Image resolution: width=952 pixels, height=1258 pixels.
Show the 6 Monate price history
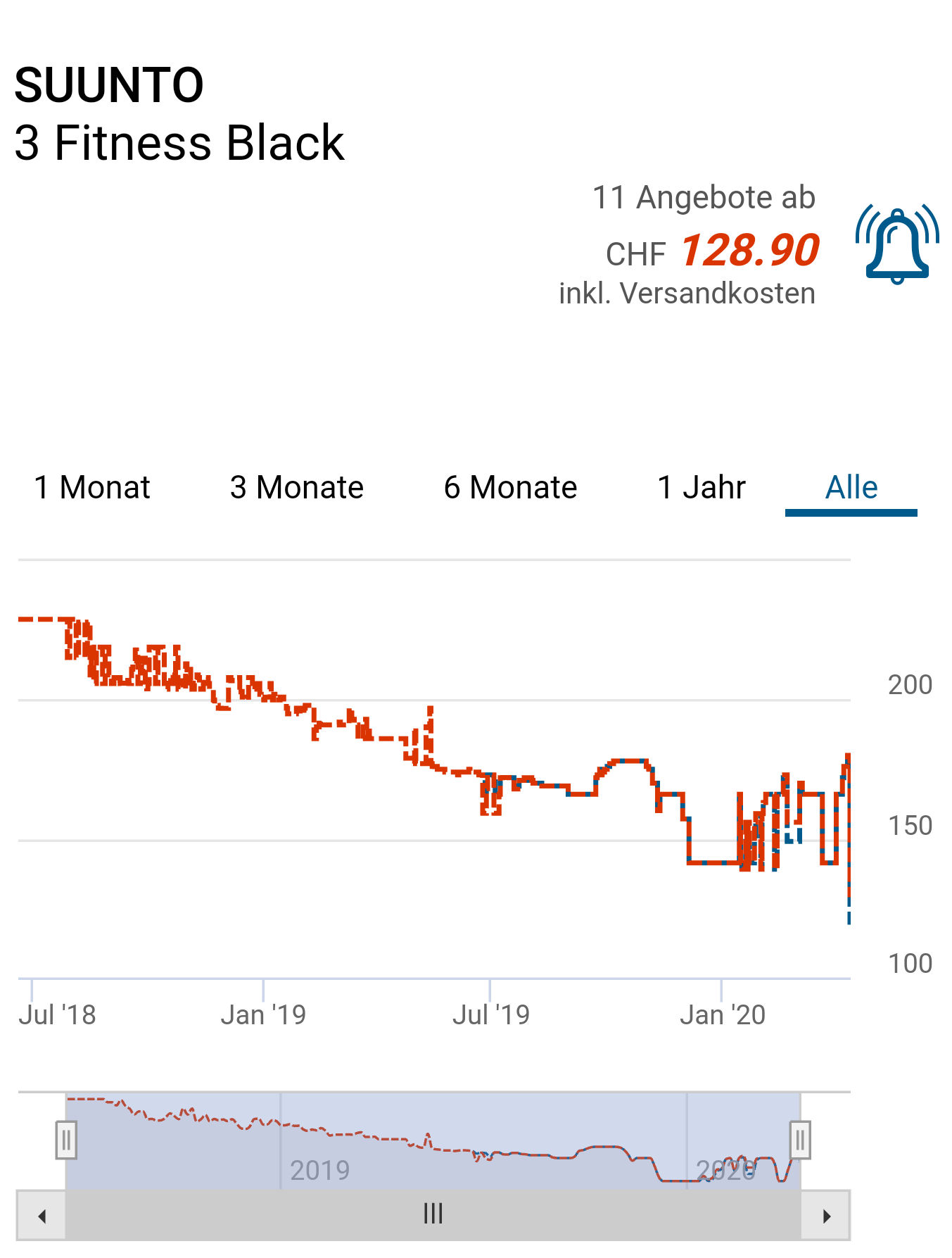(x=510, y=487)
